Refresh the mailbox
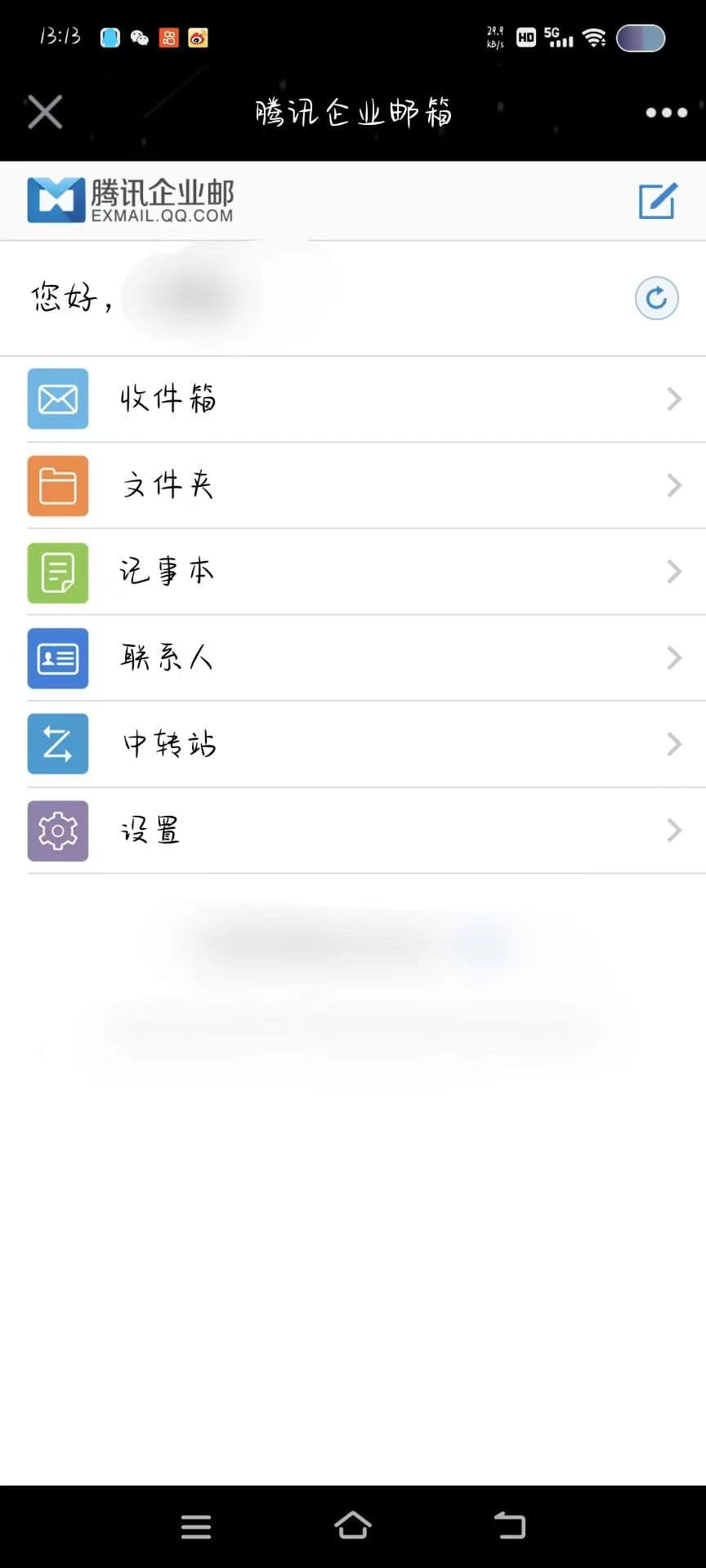706x1568 pixels. 656,298
